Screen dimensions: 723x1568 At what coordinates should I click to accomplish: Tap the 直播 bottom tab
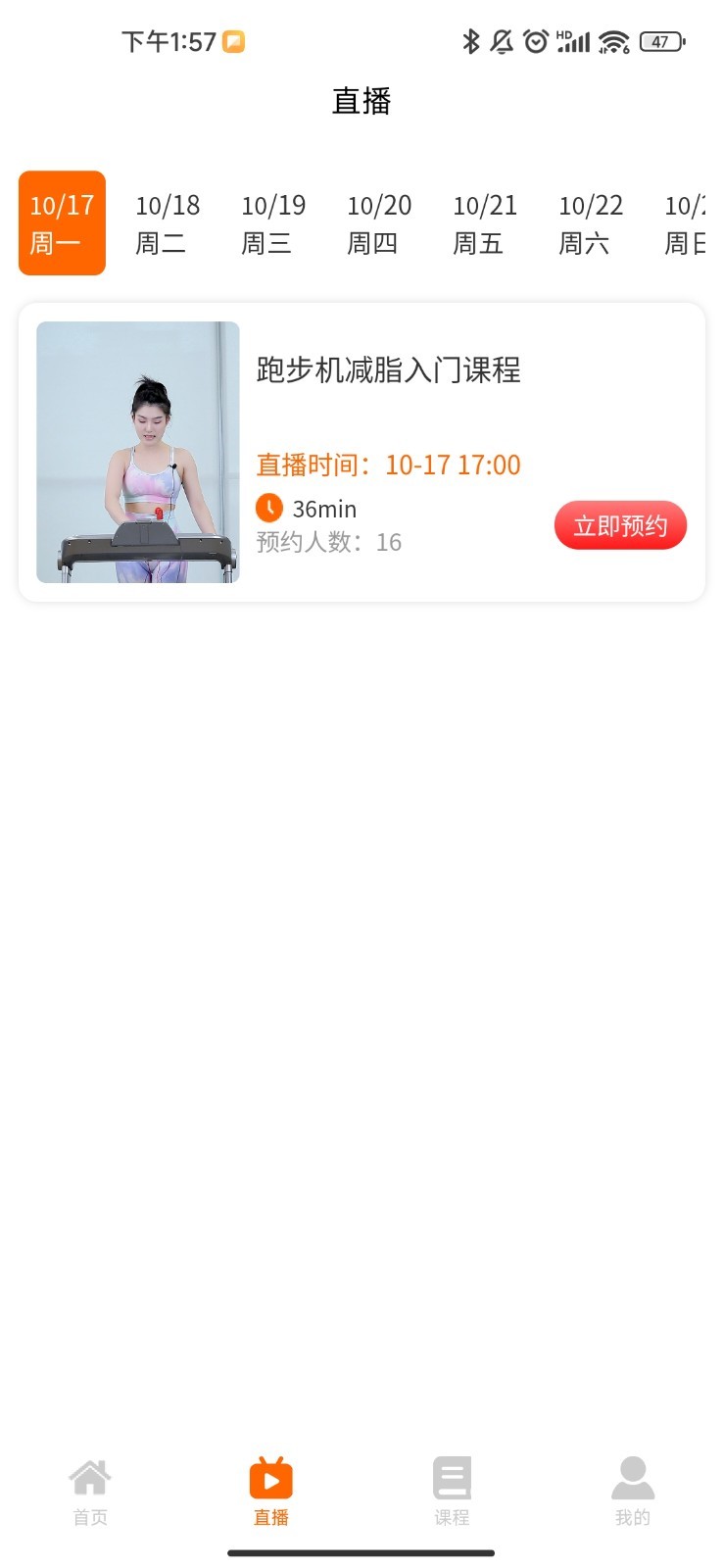coord(271,1491)
